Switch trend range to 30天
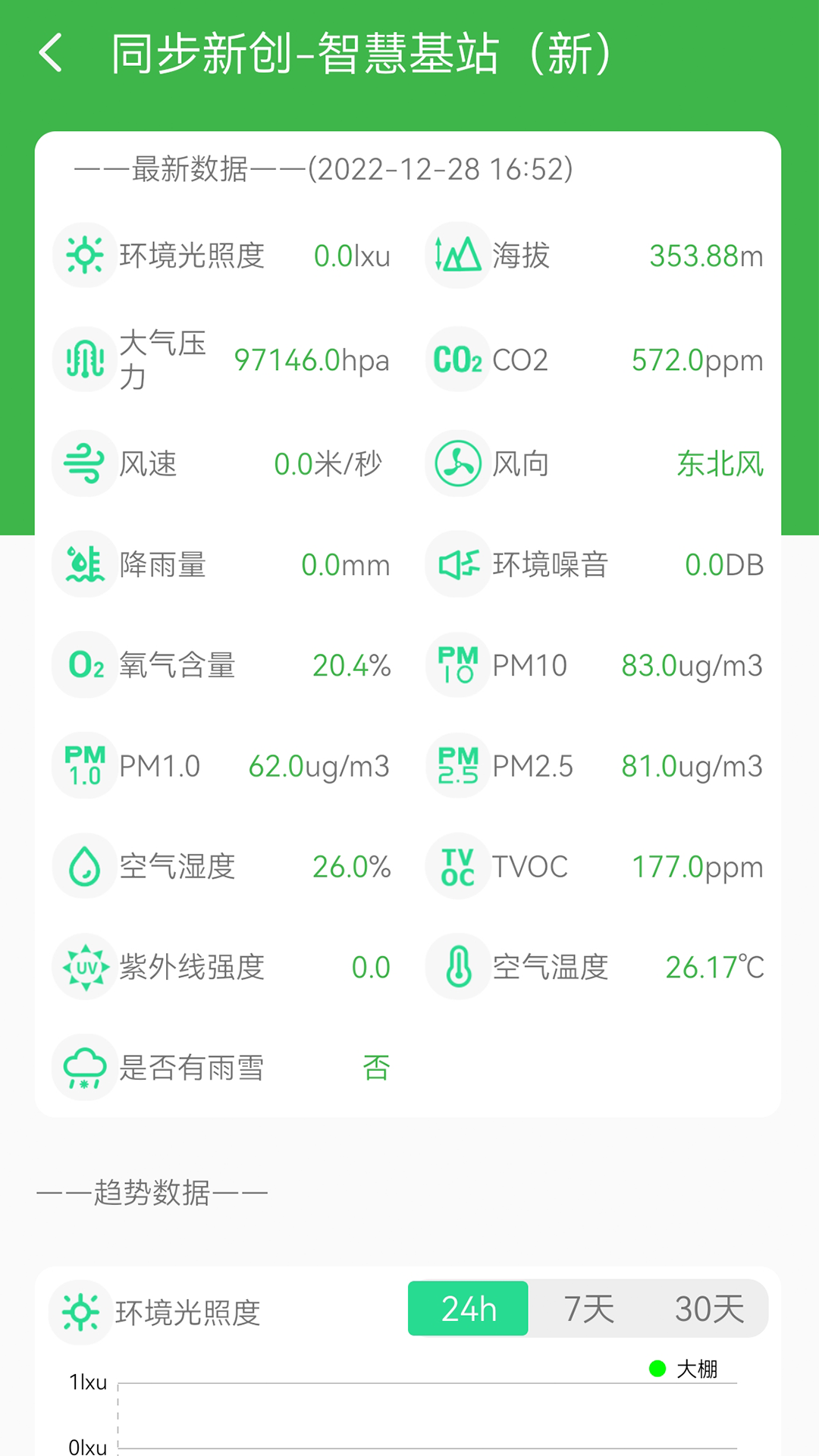The width and height of the screenshot is (819, 1456). click(x=709, y=1308)
